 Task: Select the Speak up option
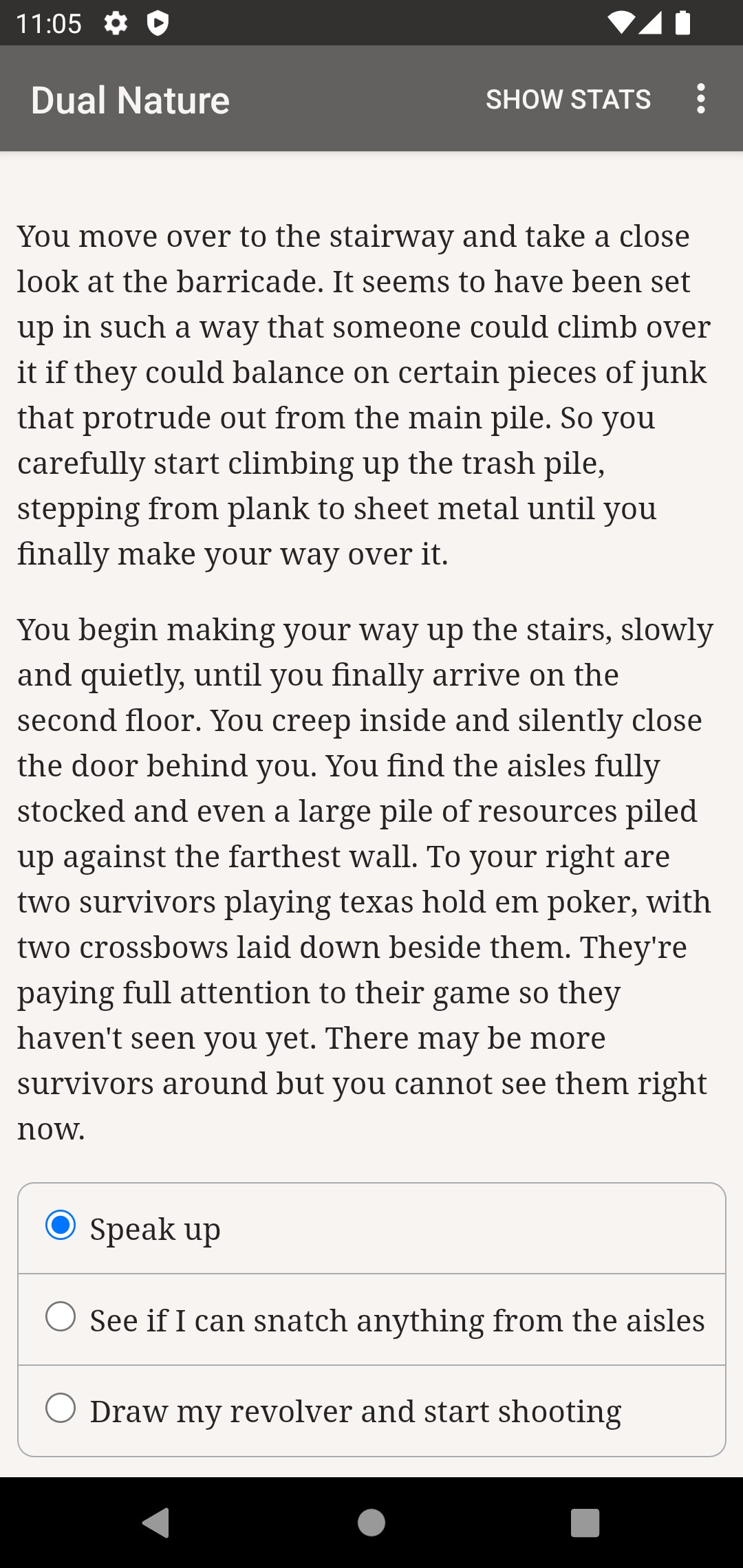click(x=371, y=1228)
